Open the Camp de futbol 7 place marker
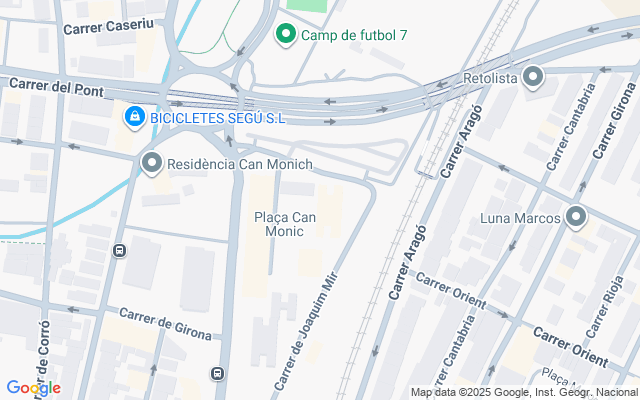This screenshot has width=640, height=400. pyautogui.click(x=285, y=36)
